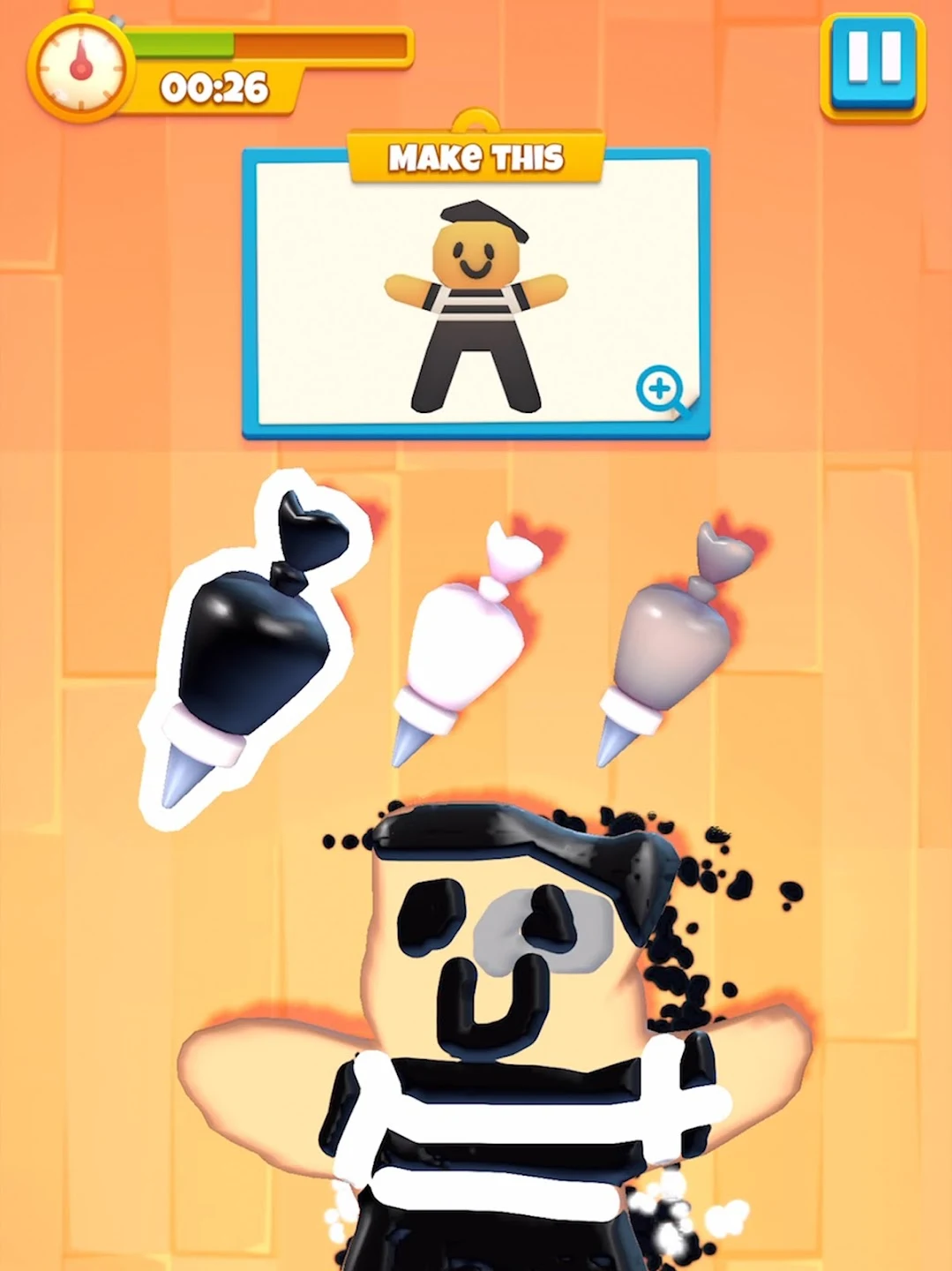Zoom in on the reference picture
The image size is (952, 1271).
pyautogui.click(x=662, y=389)
